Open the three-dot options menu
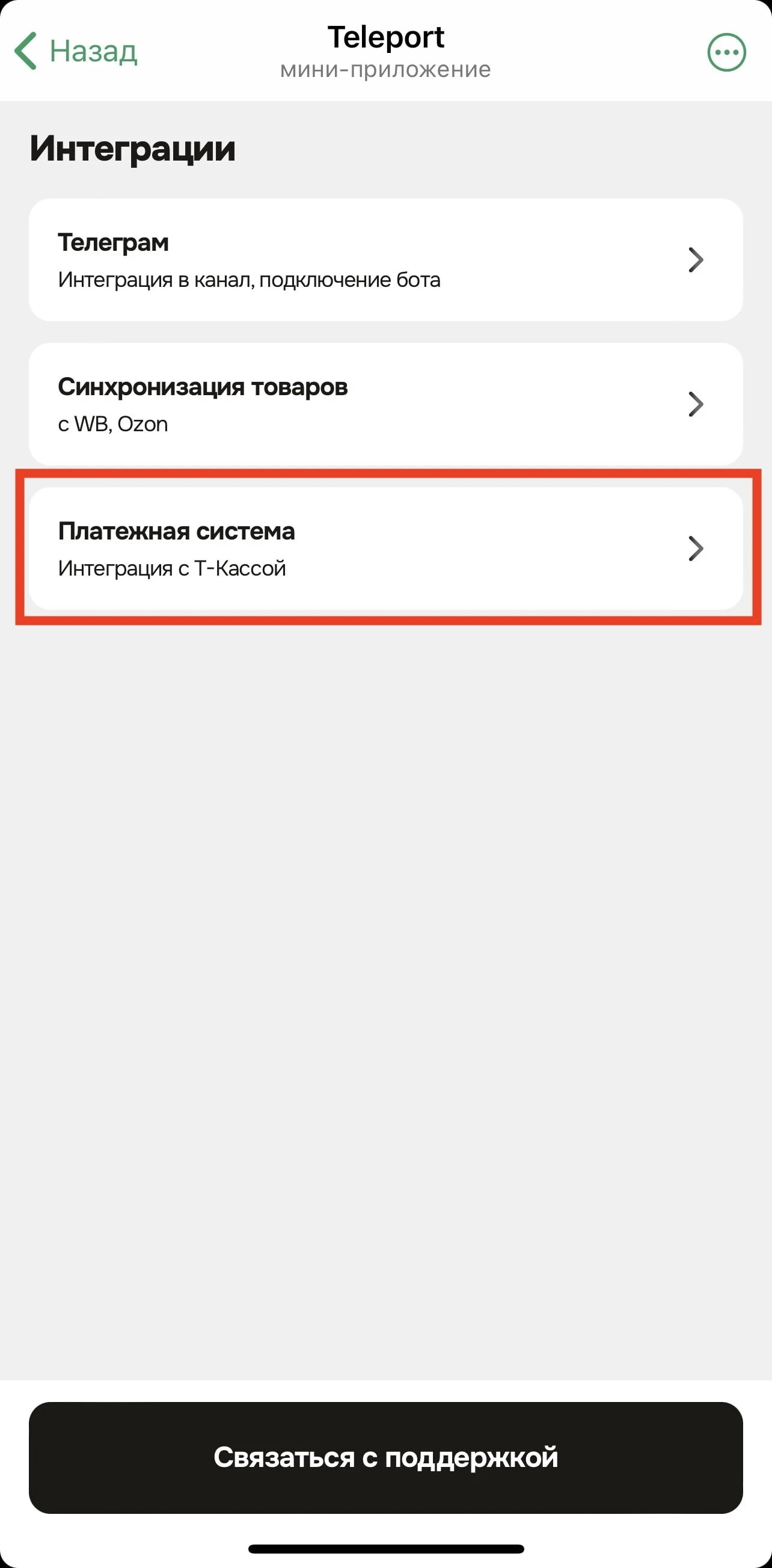The image size is (772, 1568). click(726, 52)
